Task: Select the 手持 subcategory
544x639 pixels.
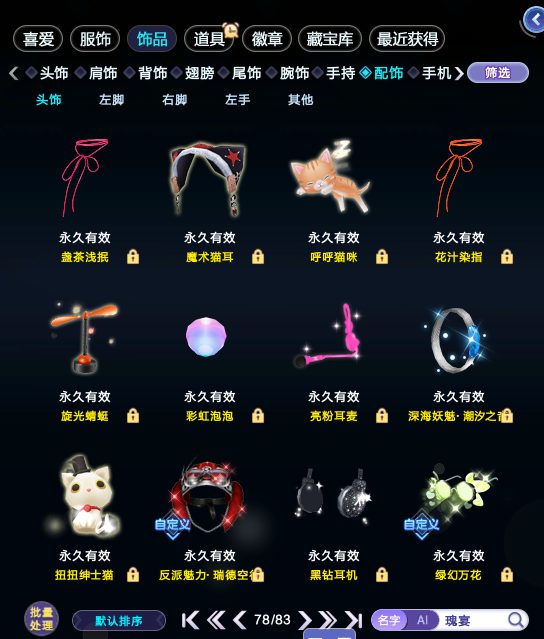Action: [340, 73]
